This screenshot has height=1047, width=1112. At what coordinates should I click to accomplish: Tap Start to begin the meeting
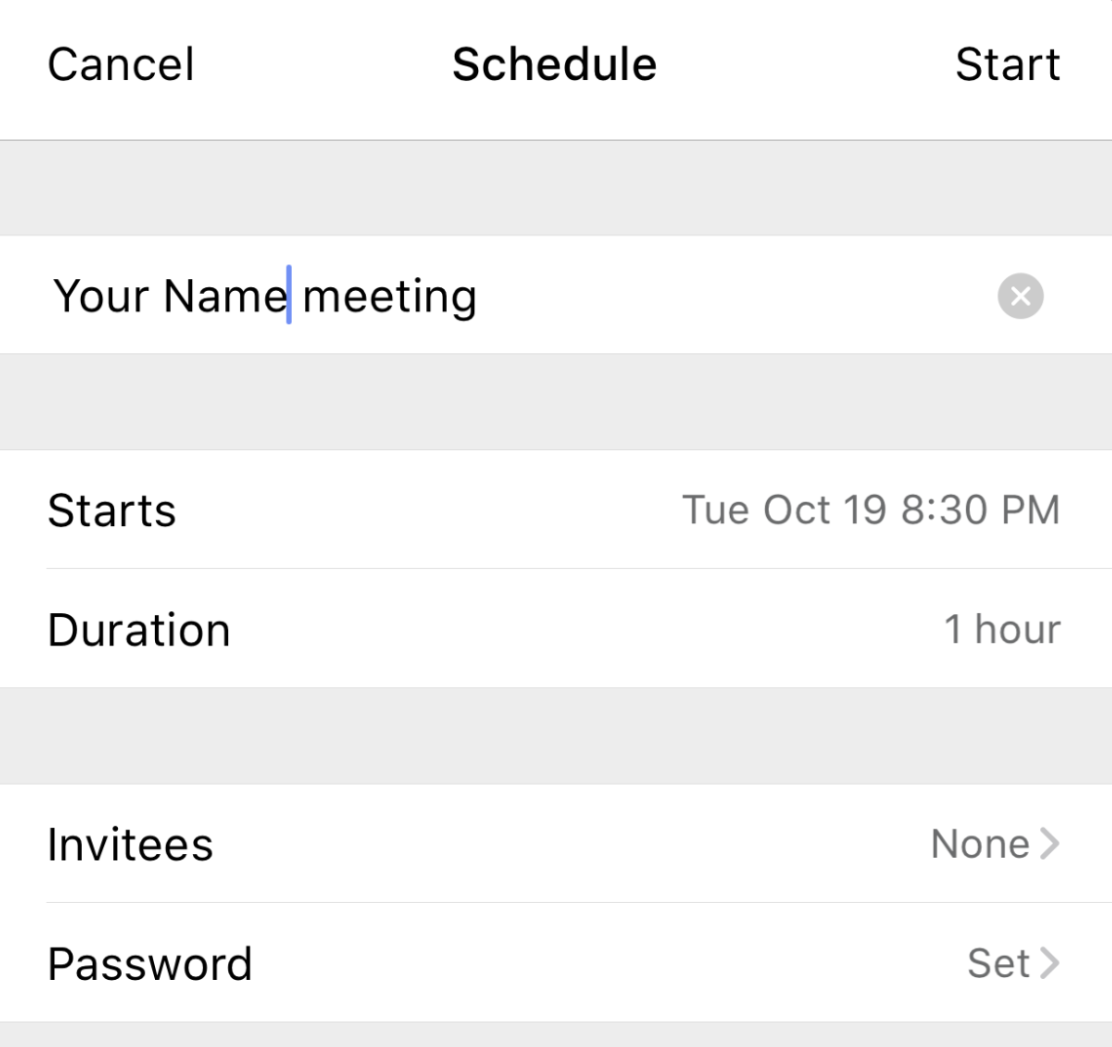pyautogui.click(x=1007, y=65)
